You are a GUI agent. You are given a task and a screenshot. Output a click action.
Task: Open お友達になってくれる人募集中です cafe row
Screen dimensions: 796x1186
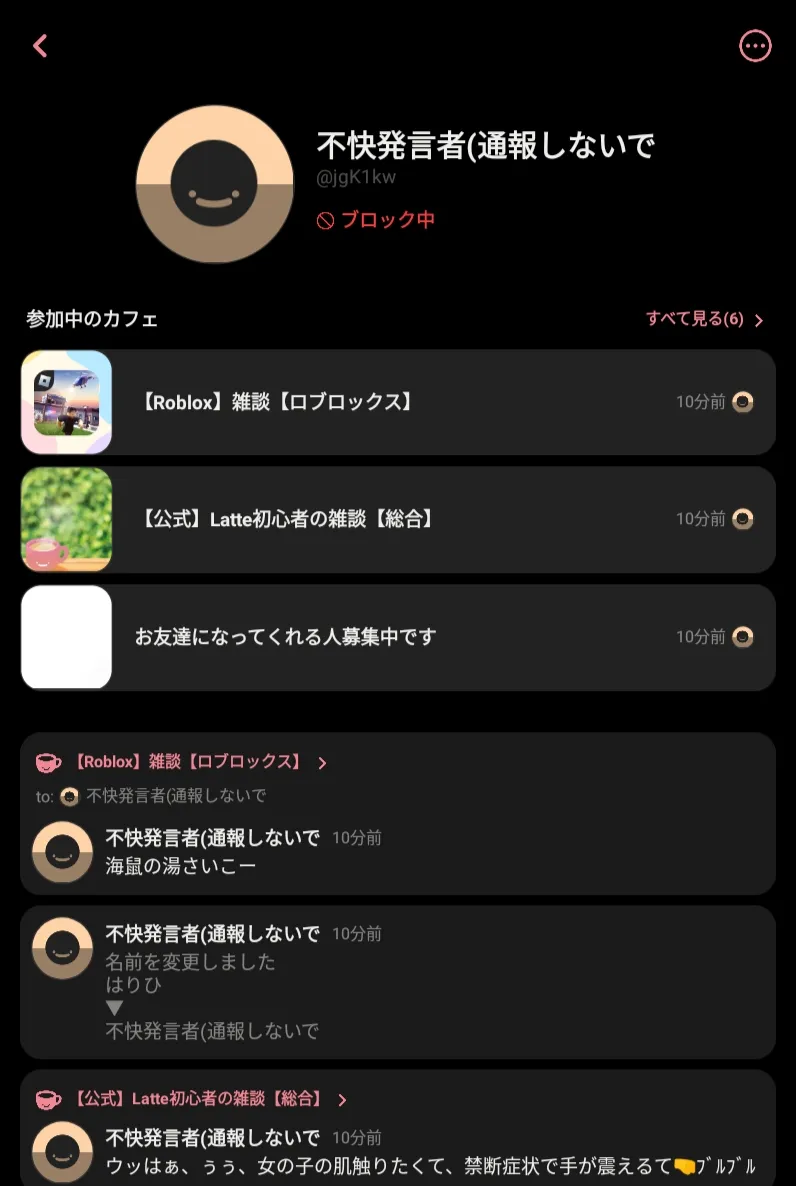(398, 637)
